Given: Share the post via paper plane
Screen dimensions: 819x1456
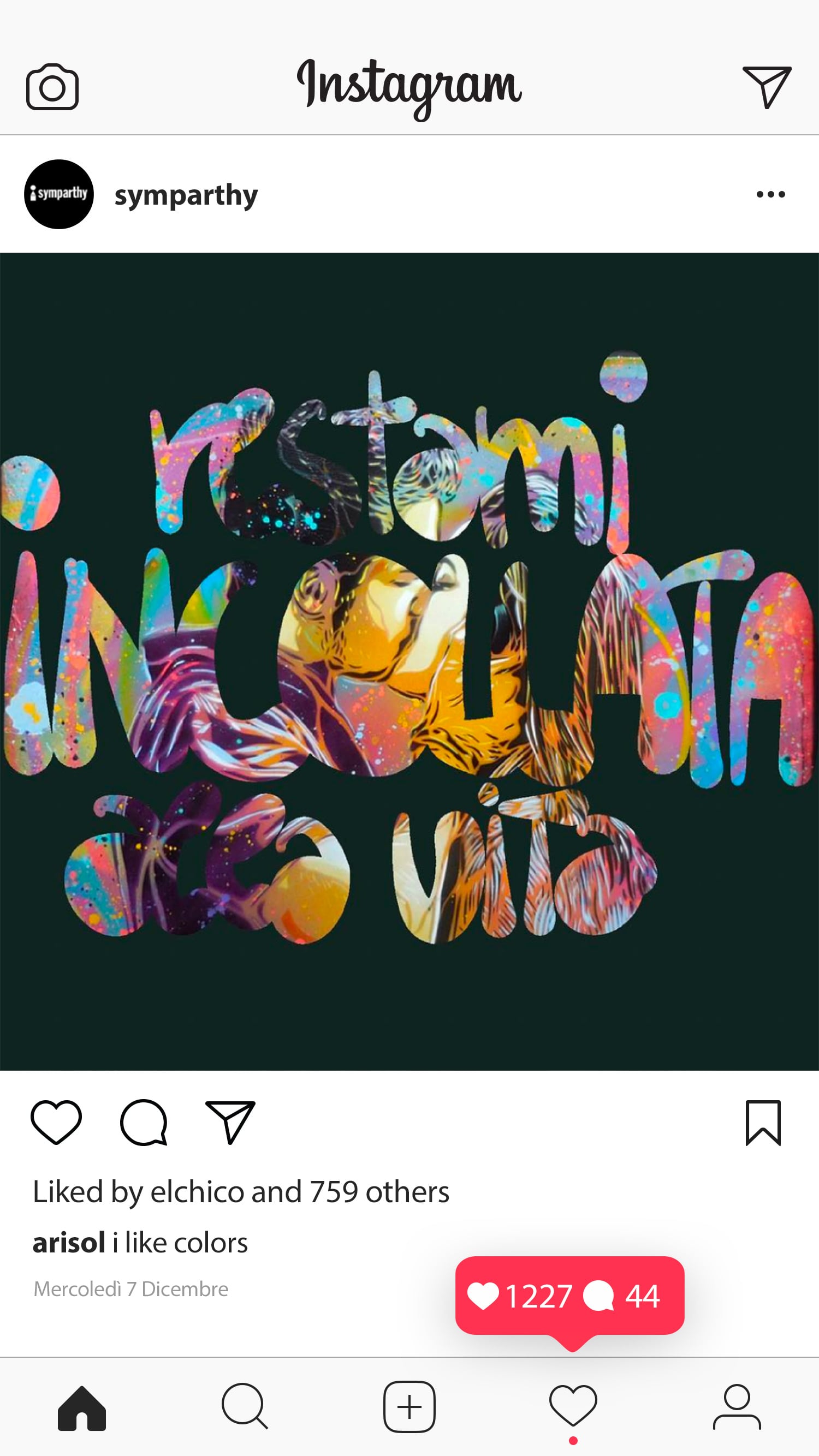Looking at the screenshot, I should [230, 1122].
